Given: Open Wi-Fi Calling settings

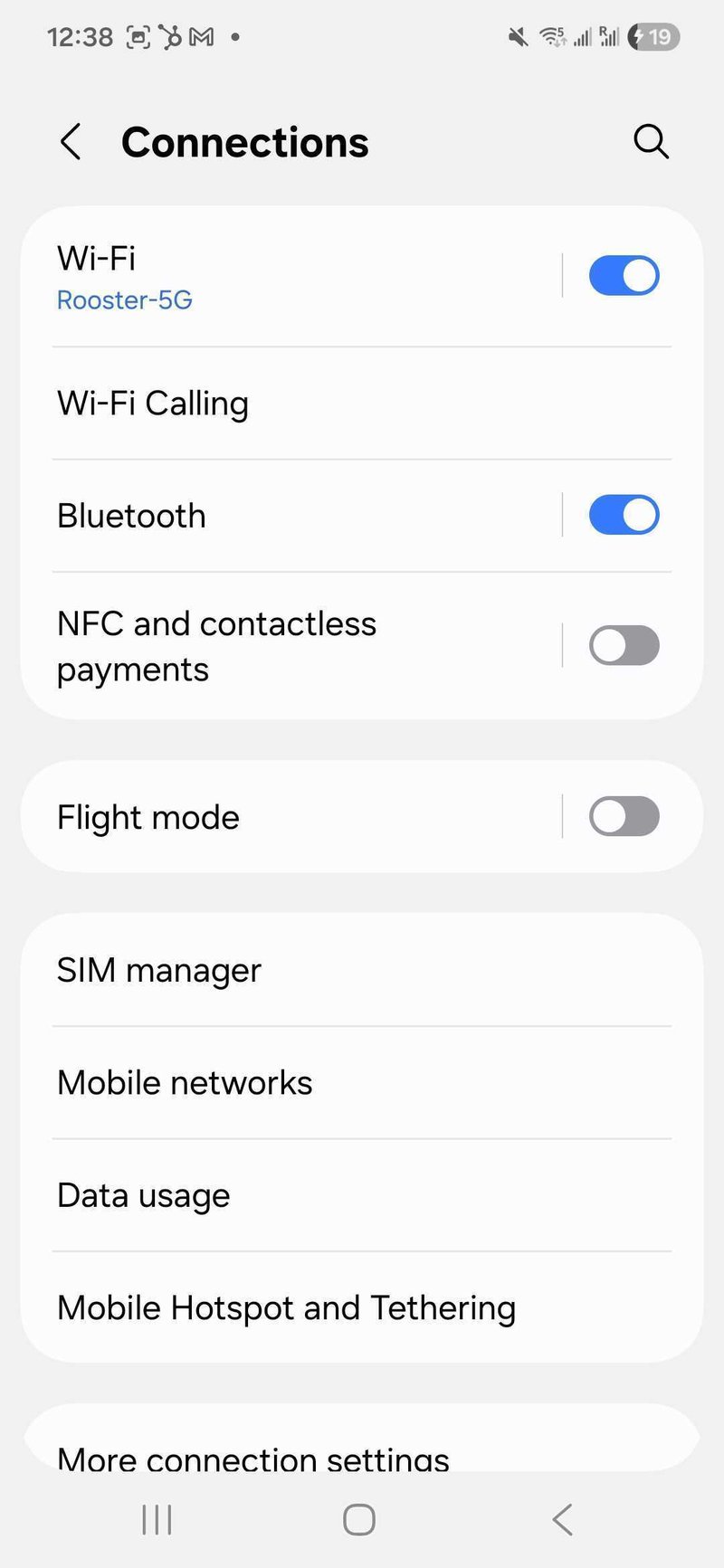Looking at the screenshot, I should pyautogui.click(x=153, y=403).
